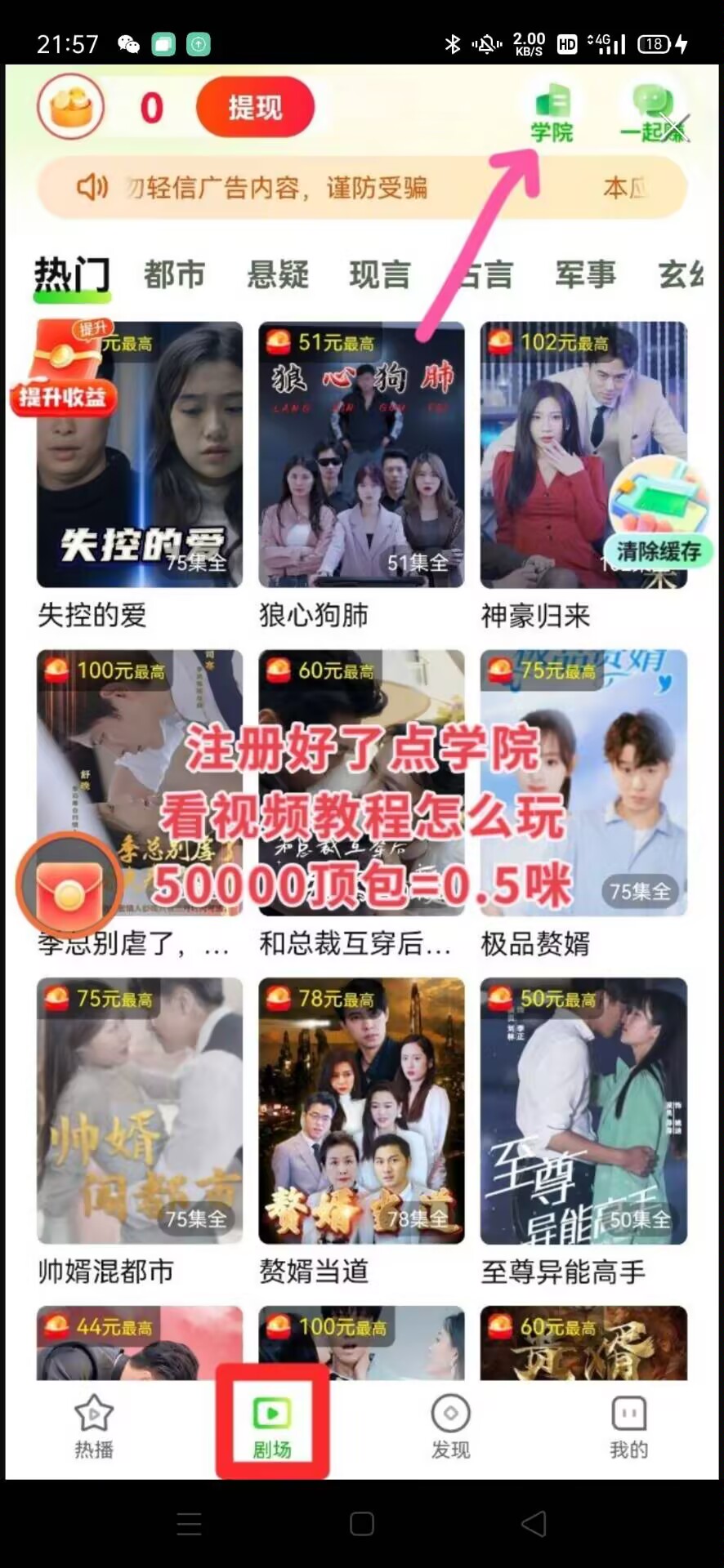The width and height of the screenshot is (724, 1568).
Task: Tap the 提升收益 boost earnings badge
Action: pos(63,369)
